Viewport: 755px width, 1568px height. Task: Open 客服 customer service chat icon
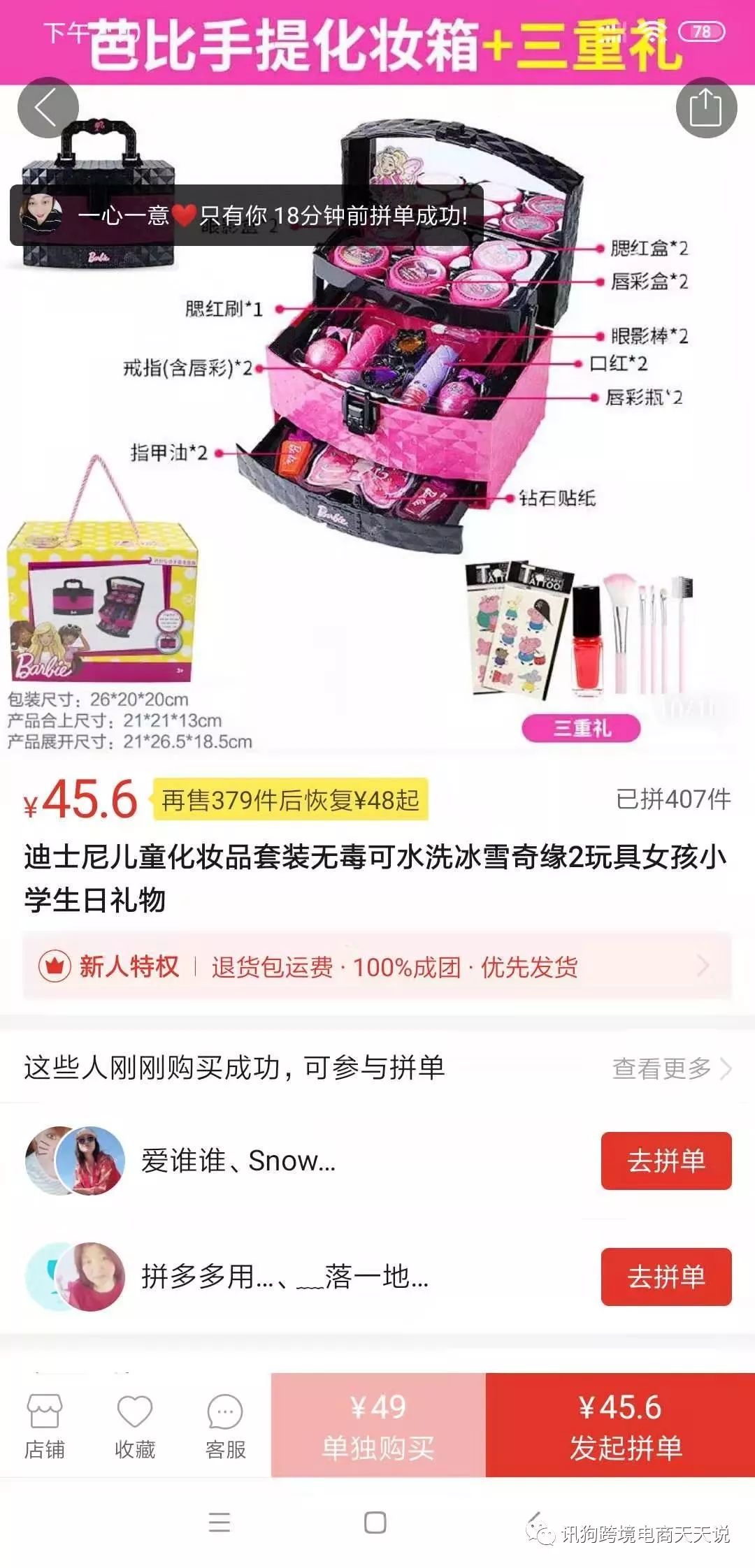[x=224, y=1425]
